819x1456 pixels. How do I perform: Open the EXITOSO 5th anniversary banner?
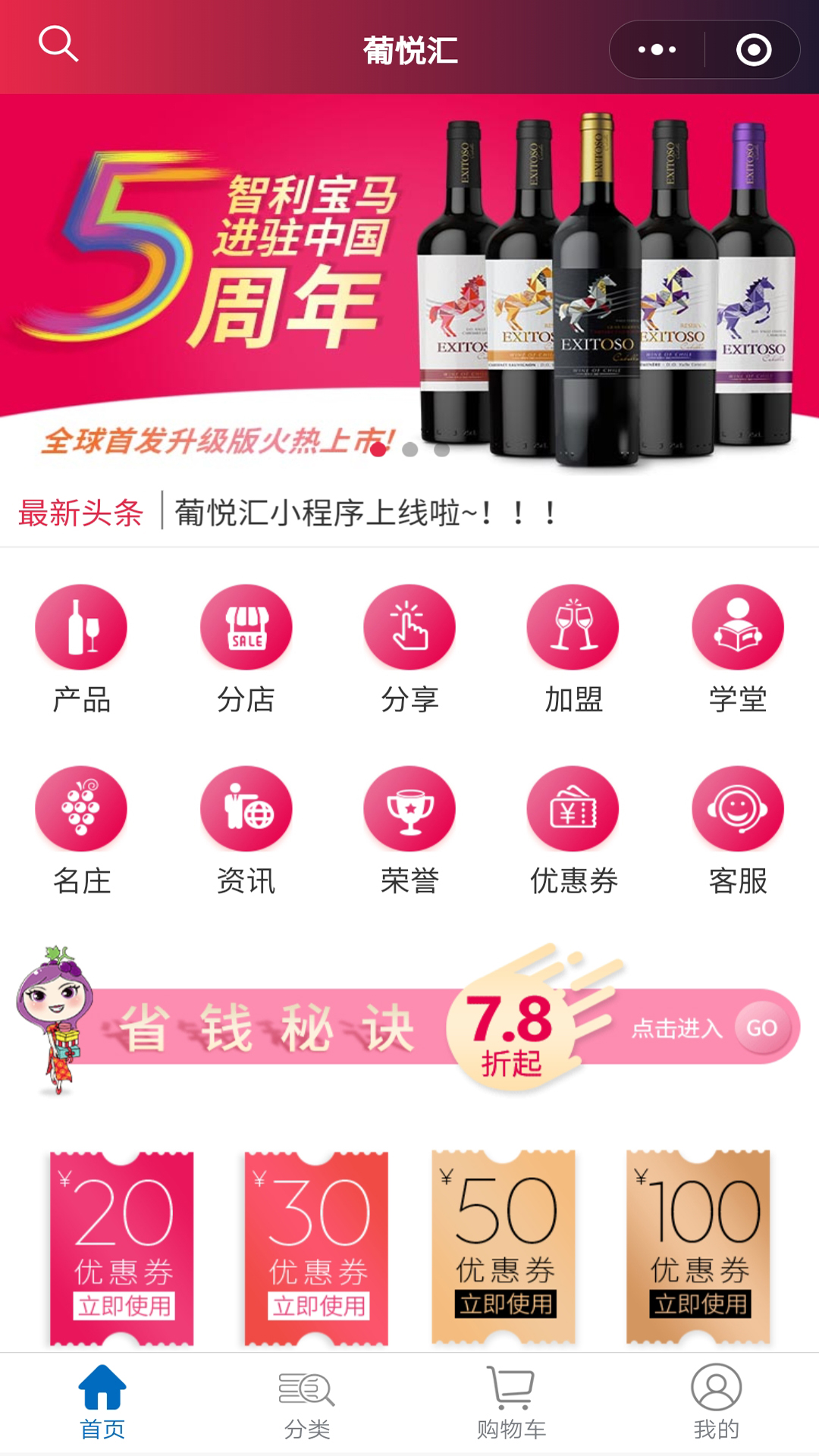409,281
